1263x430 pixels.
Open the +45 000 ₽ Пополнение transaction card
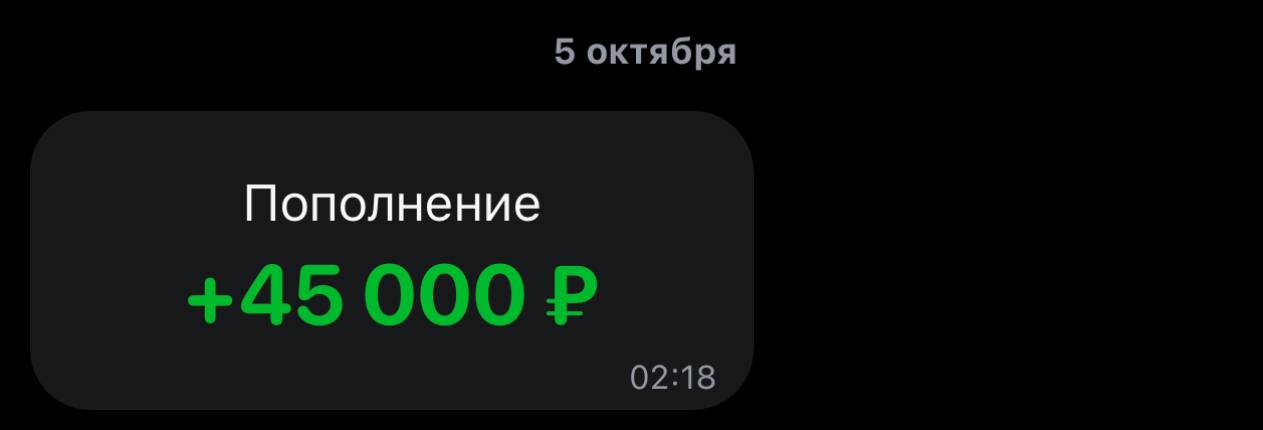(391, 260)
